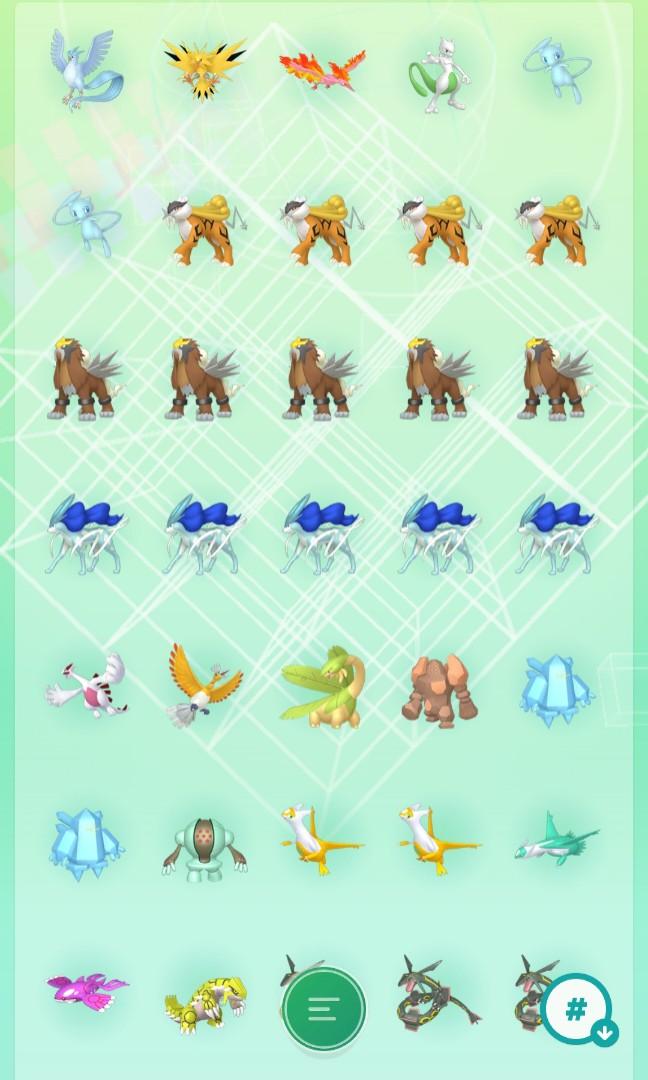Open the Regirock entry
This screenshot has height=1080, width=648.
coord(439,689)
